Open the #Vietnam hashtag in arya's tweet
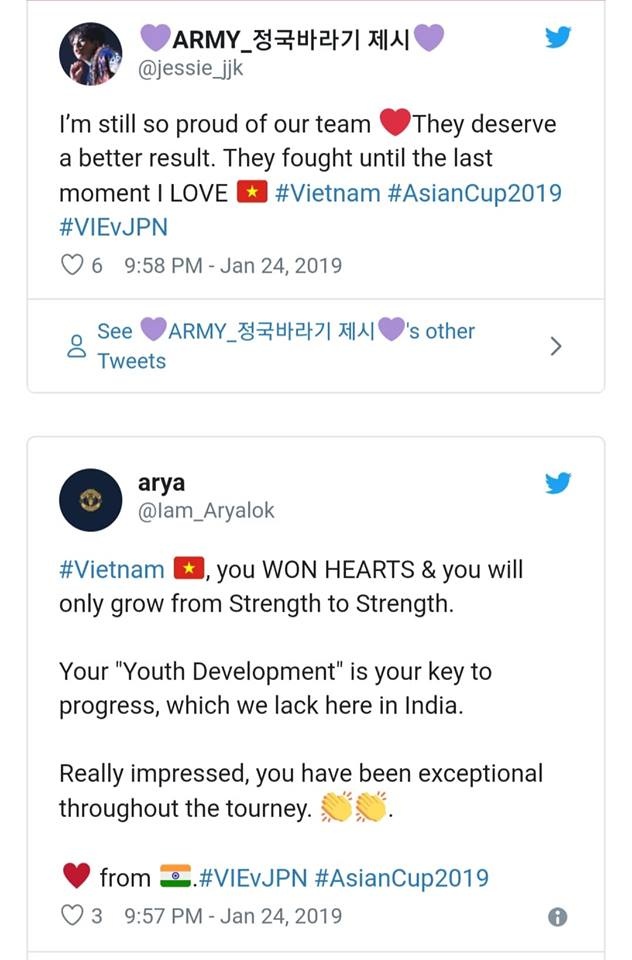The height and width of the screenshot is (960, 632). click(x=111, y=570)
